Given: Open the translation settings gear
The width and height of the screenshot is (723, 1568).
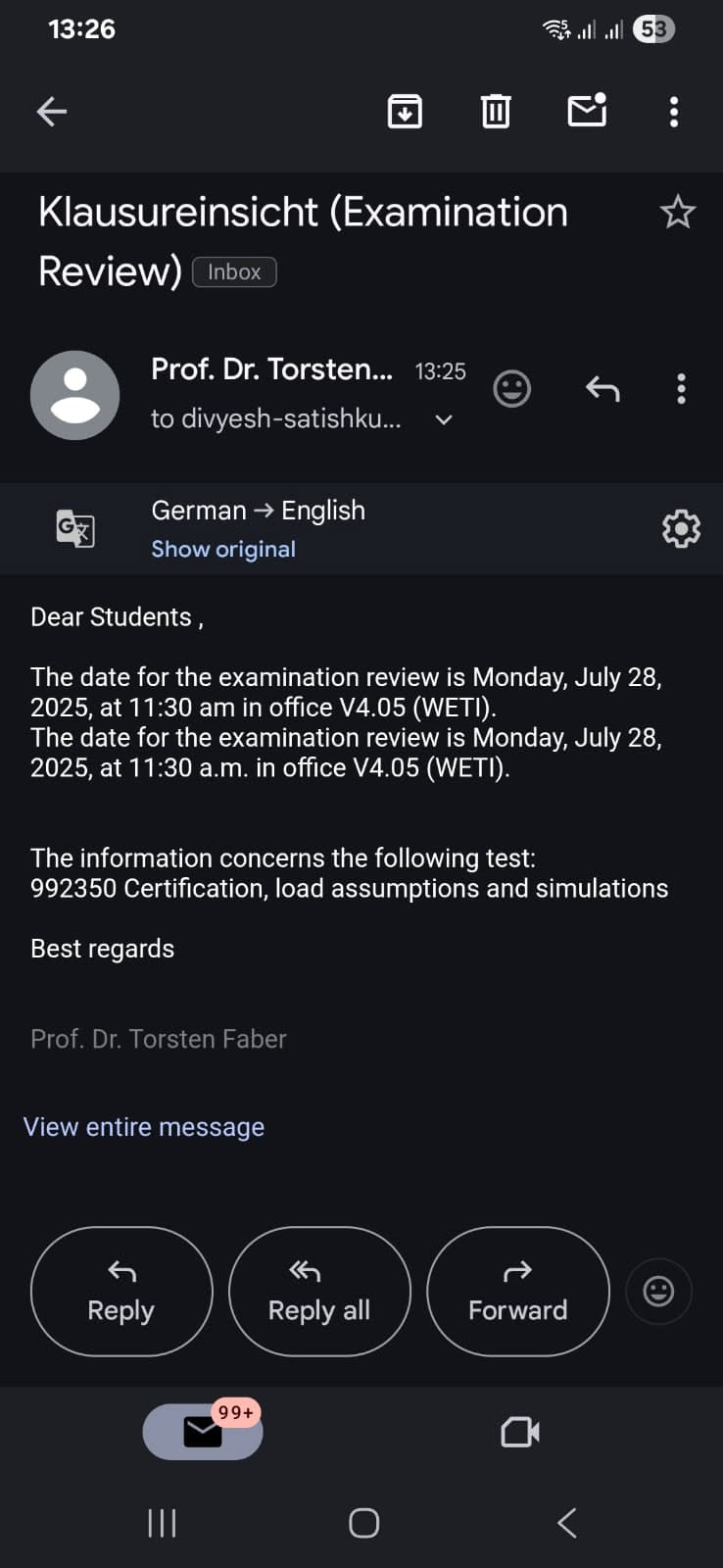Looking at the screenshot, I should pyautogui.click(x=681, y=529).
